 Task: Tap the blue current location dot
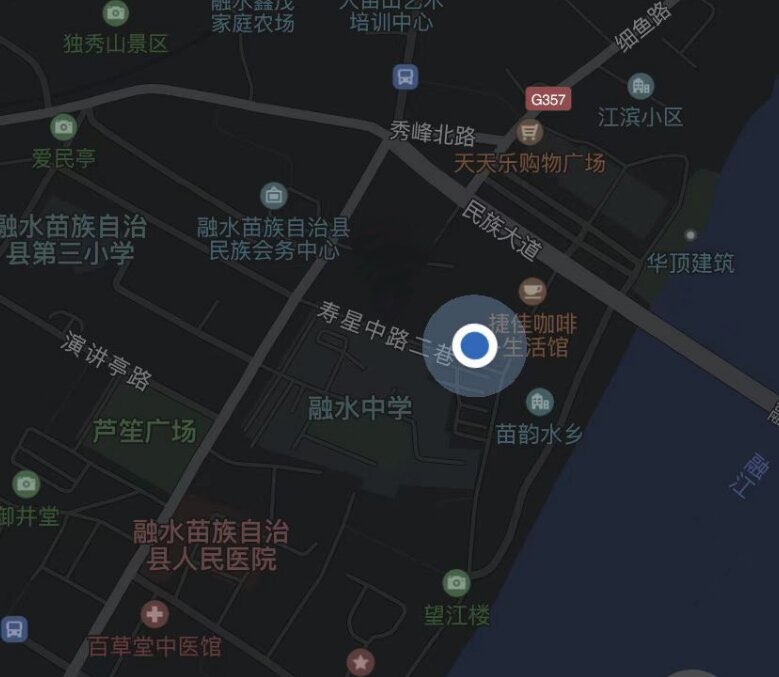[475, 346]
